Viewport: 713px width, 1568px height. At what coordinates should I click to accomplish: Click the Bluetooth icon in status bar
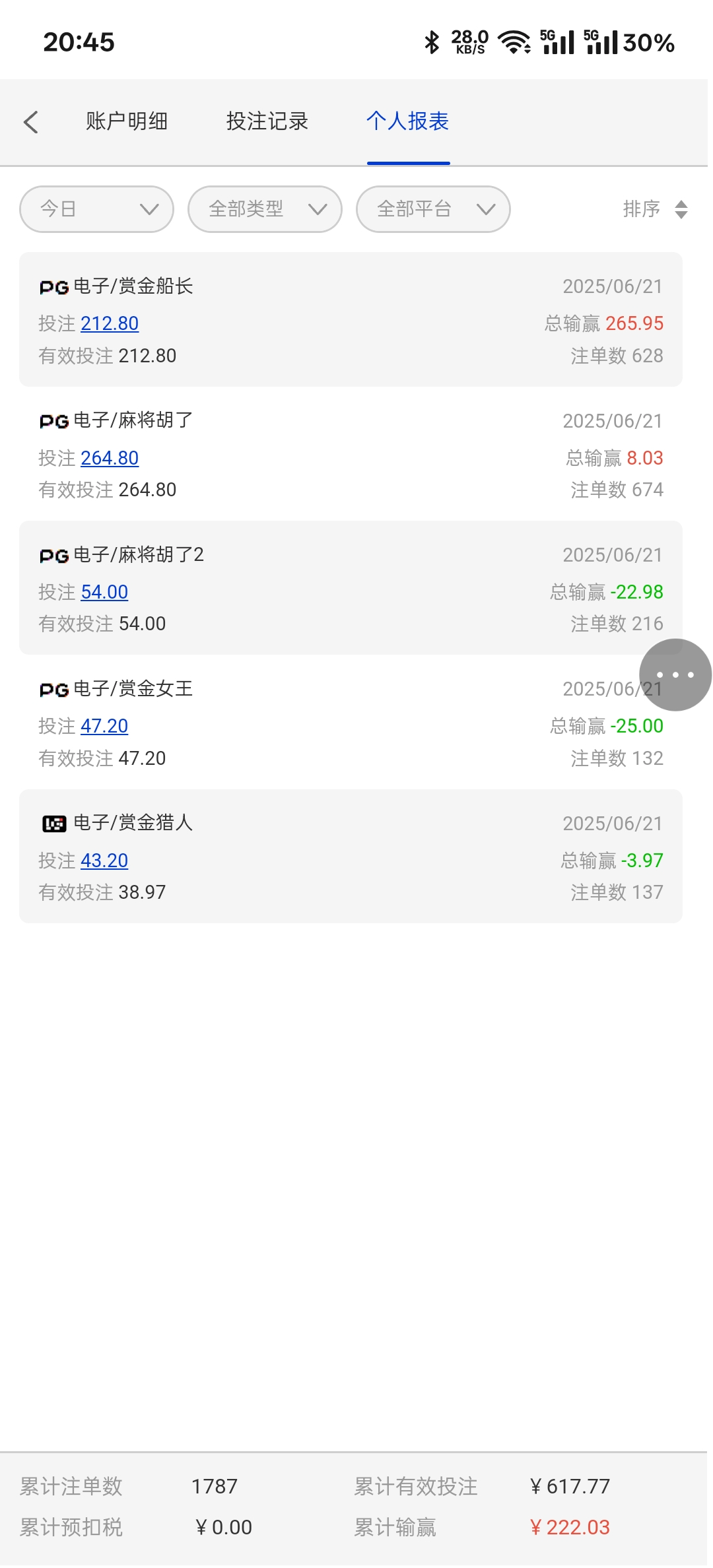(432, 42)
